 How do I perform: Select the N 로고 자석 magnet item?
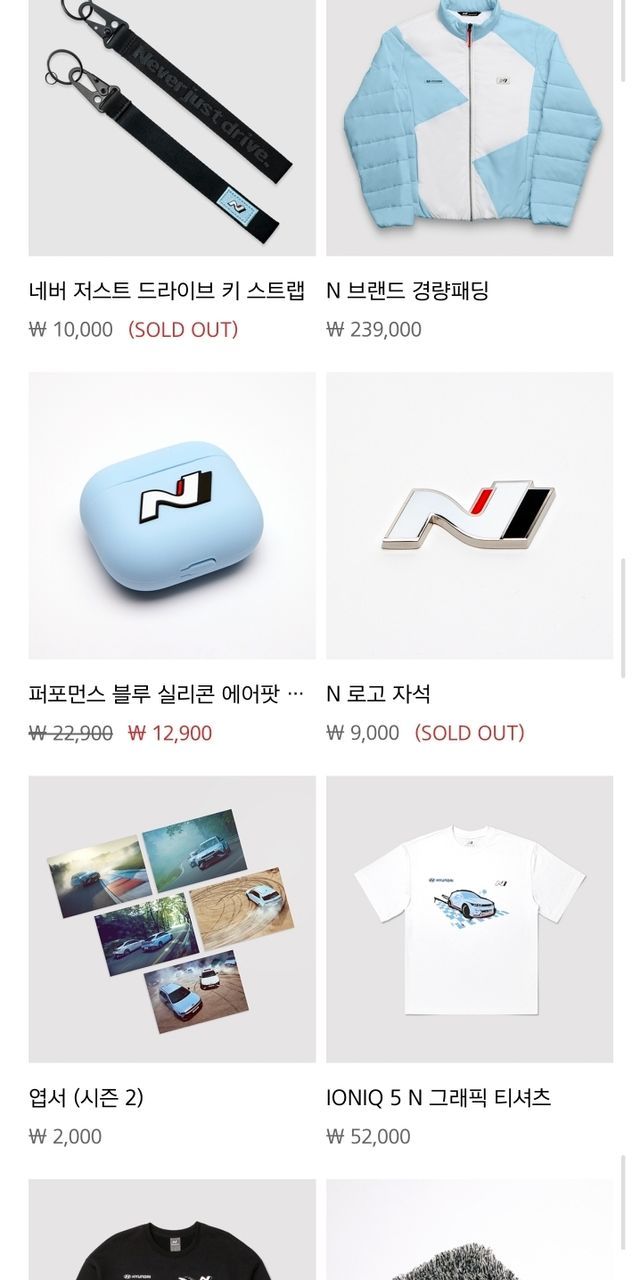(x=469, y=515)
